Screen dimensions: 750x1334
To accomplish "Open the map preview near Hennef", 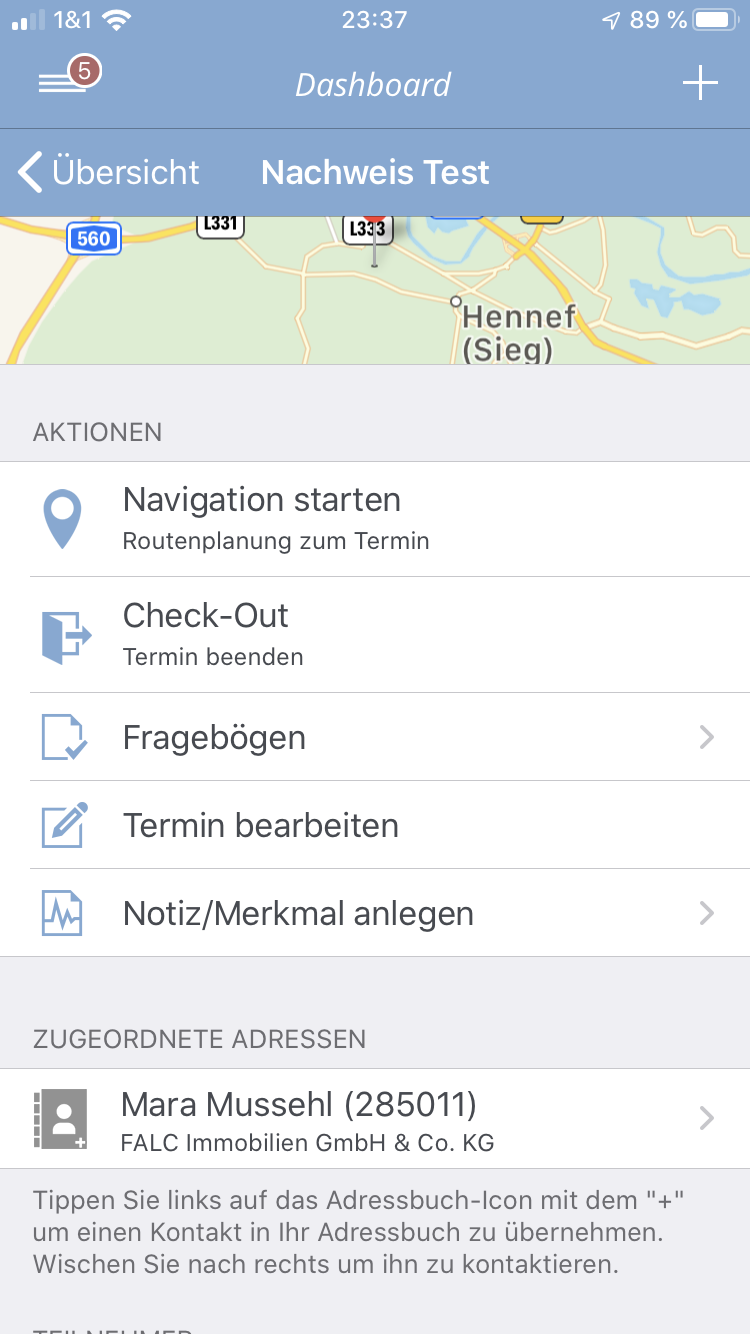I will (375, 290).
